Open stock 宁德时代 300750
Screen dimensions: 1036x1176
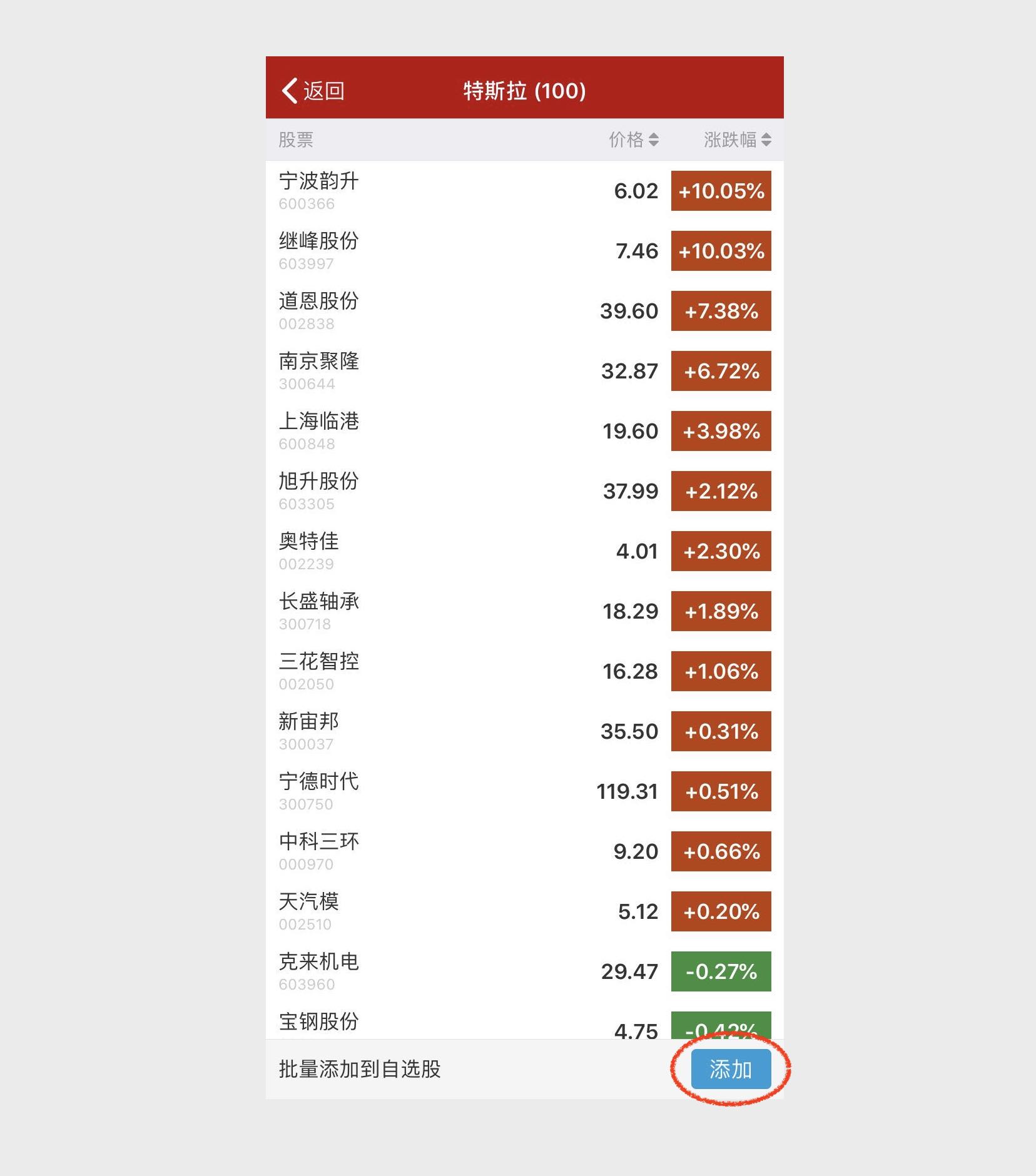pos(319,791)
